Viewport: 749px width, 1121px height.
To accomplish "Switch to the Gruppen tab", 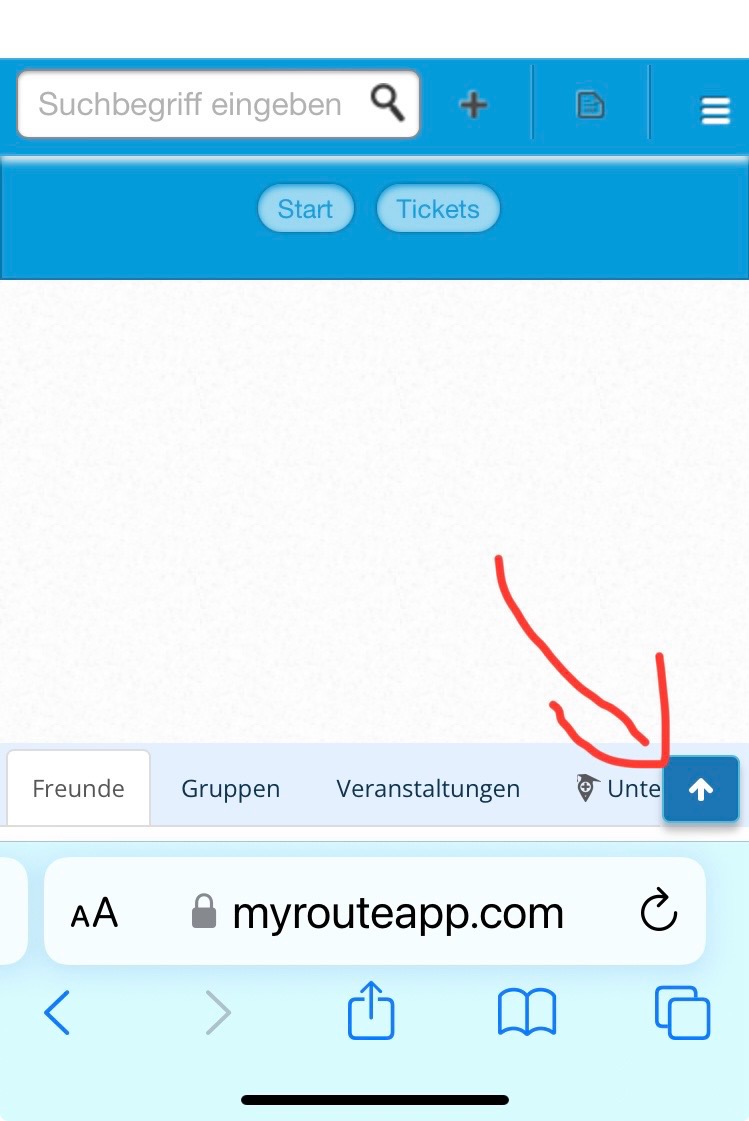I will click(230, 788).
